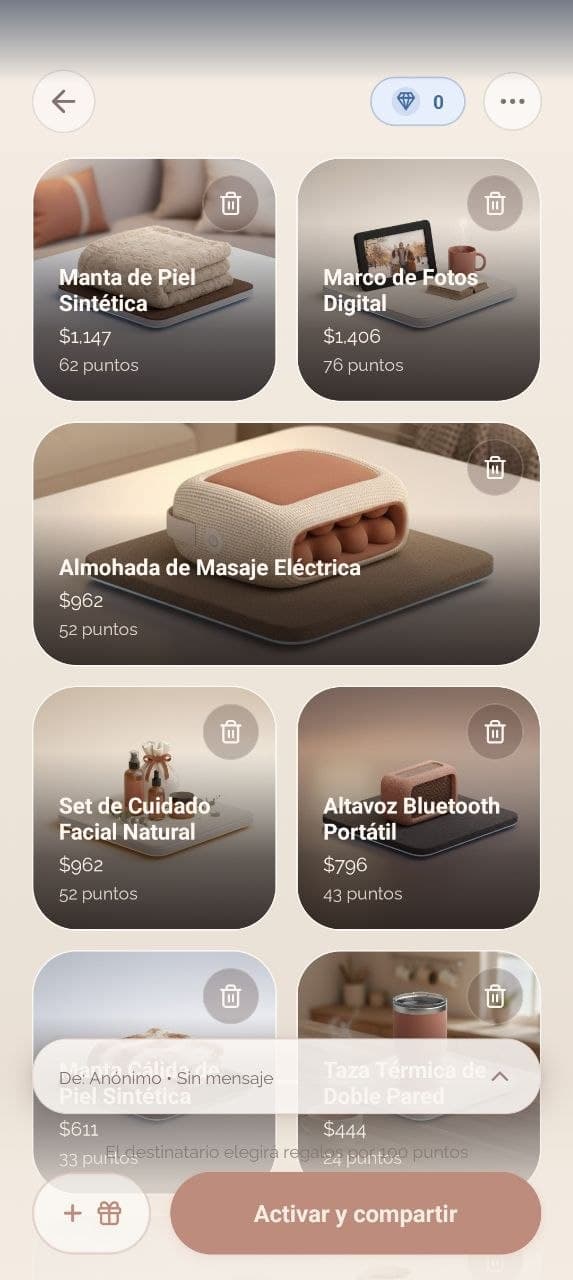The width and height of the screenshot is (573, 1280).
Task: Delete Almohada de Masaje Eléctrica gift
Action: coord(495,468)
